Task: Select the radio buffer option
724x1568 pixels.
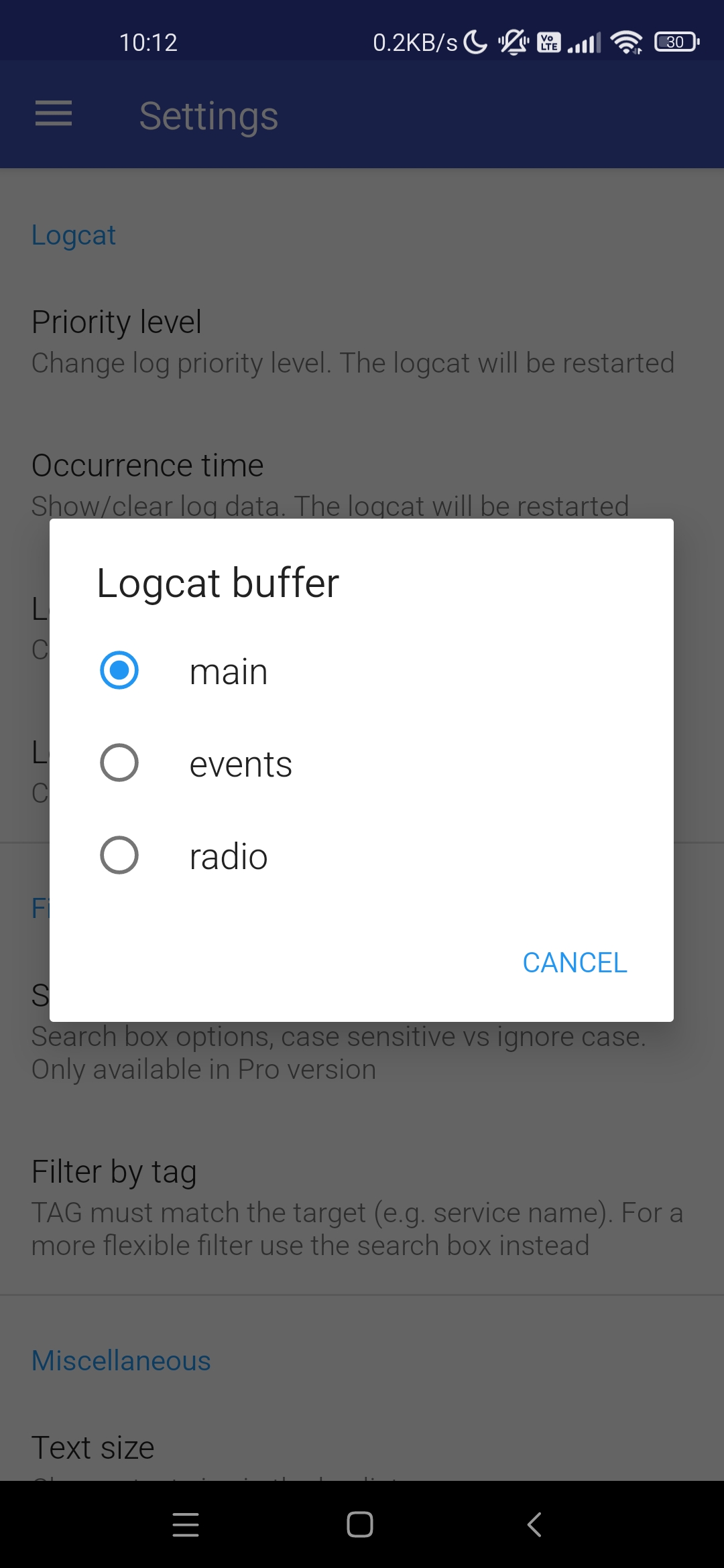Action: pyautogui.click(x=361, y=856)
